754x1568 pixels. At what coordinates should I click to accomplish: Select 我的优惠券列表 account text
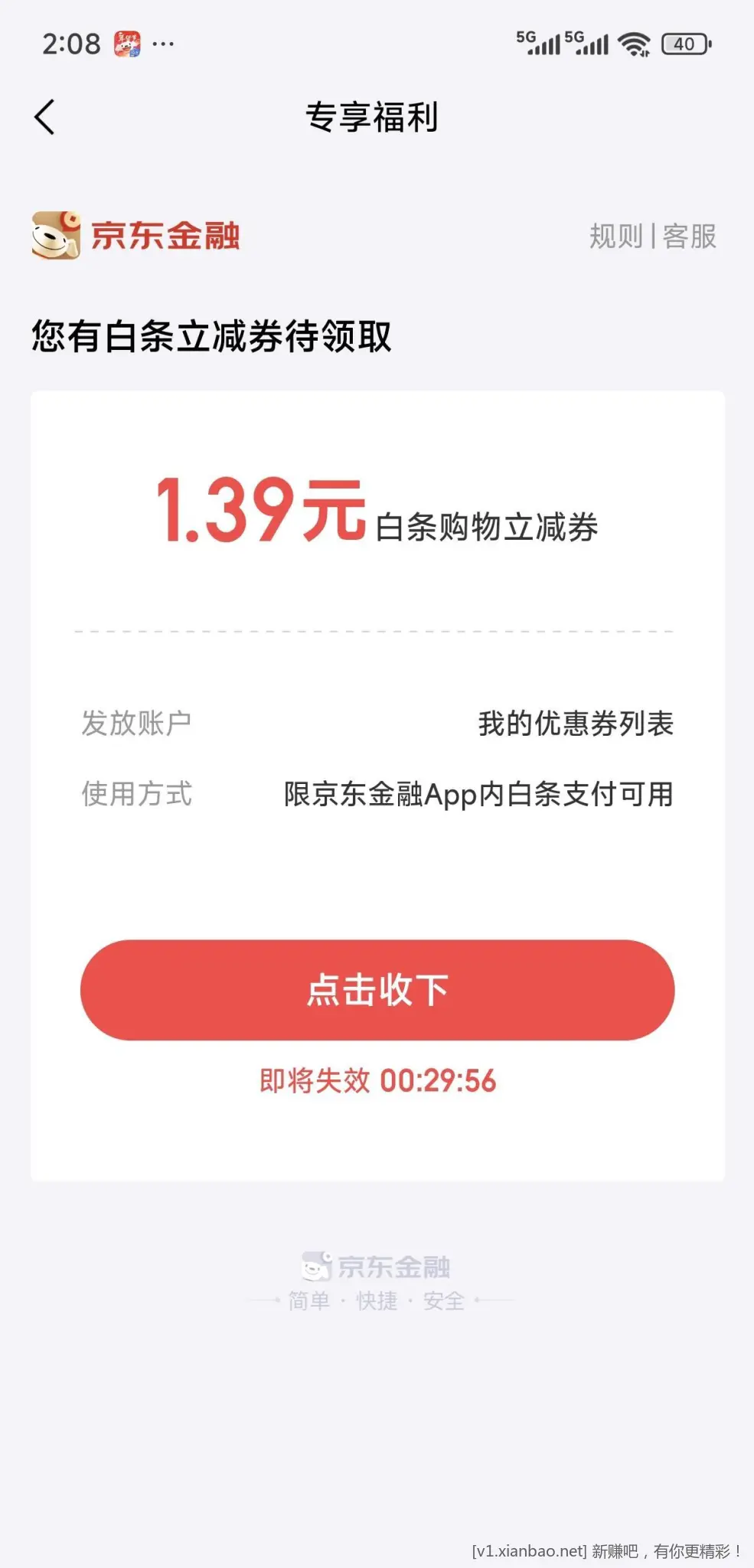(573, 722)
